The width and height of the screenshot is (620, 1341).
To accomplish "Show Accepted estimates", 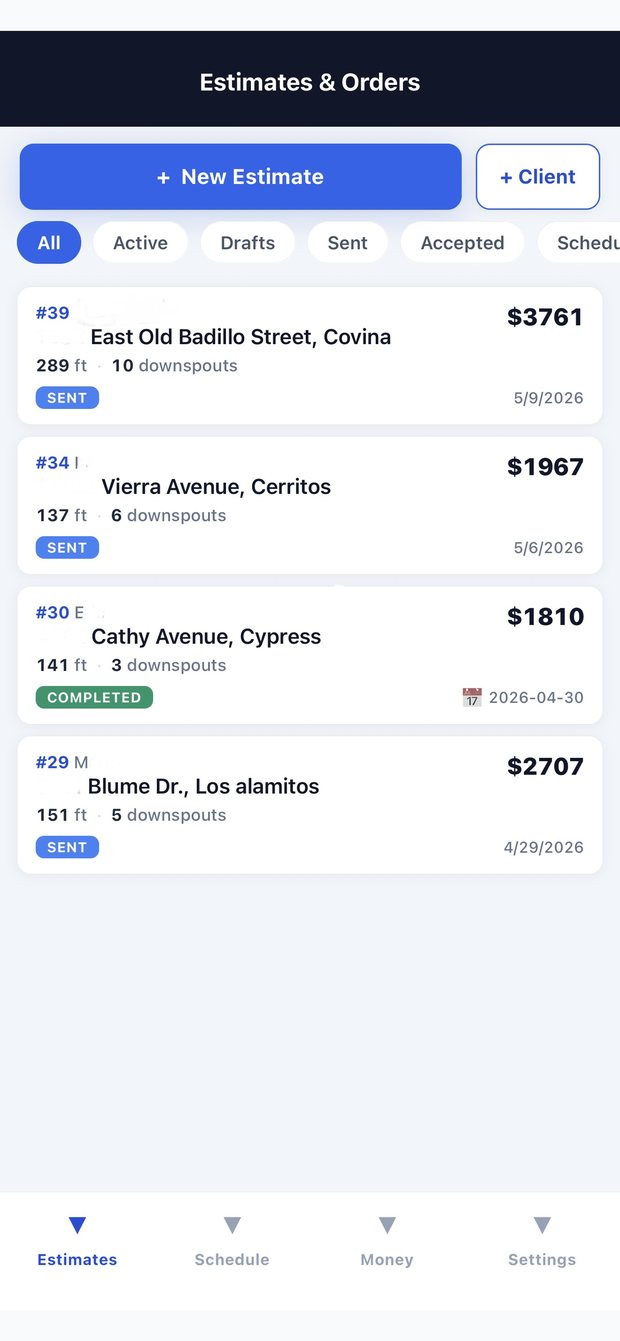I will click(462, 243).
